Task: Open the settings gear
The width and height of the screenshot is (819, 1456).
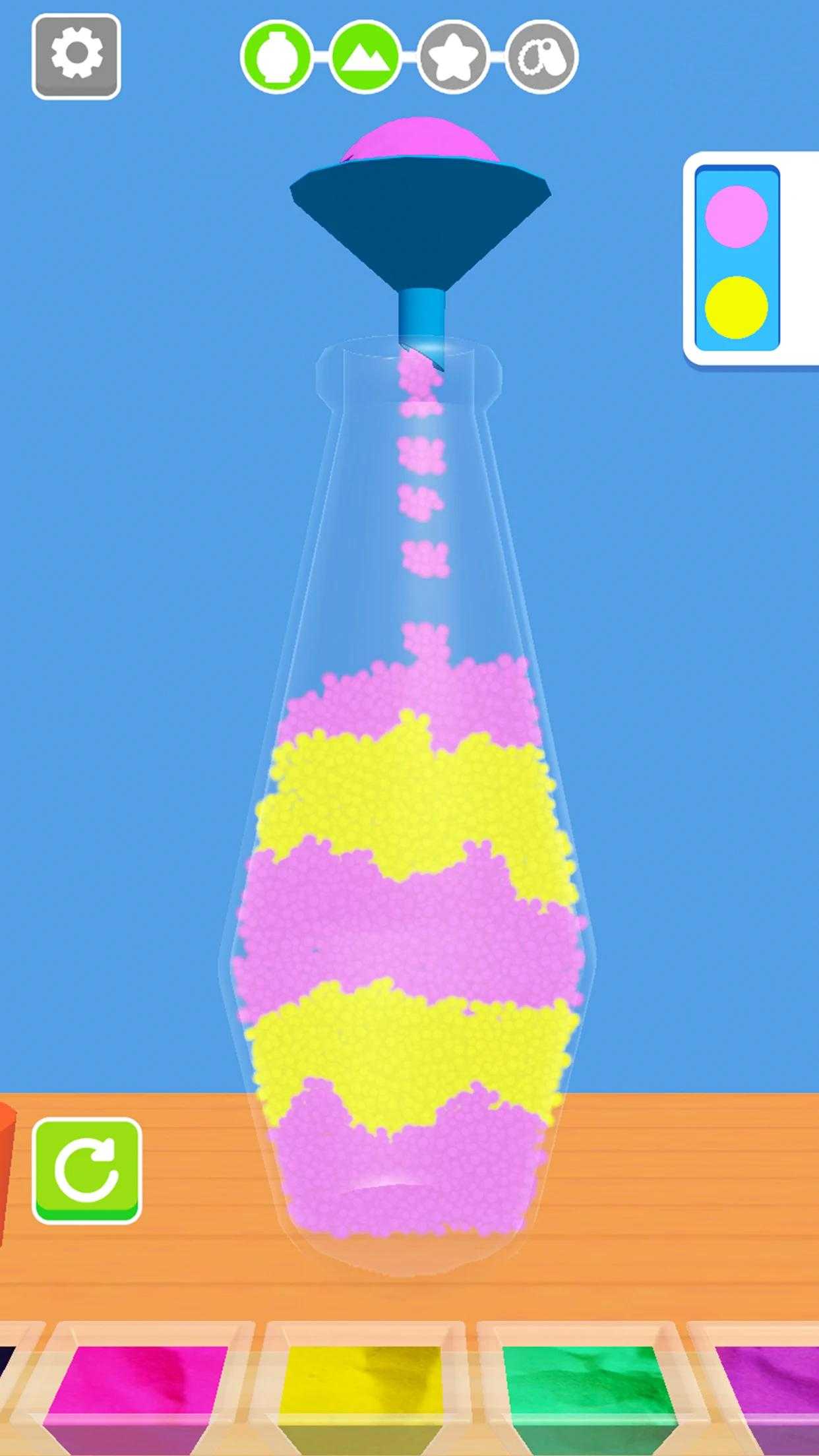Action: pos(76,57)
